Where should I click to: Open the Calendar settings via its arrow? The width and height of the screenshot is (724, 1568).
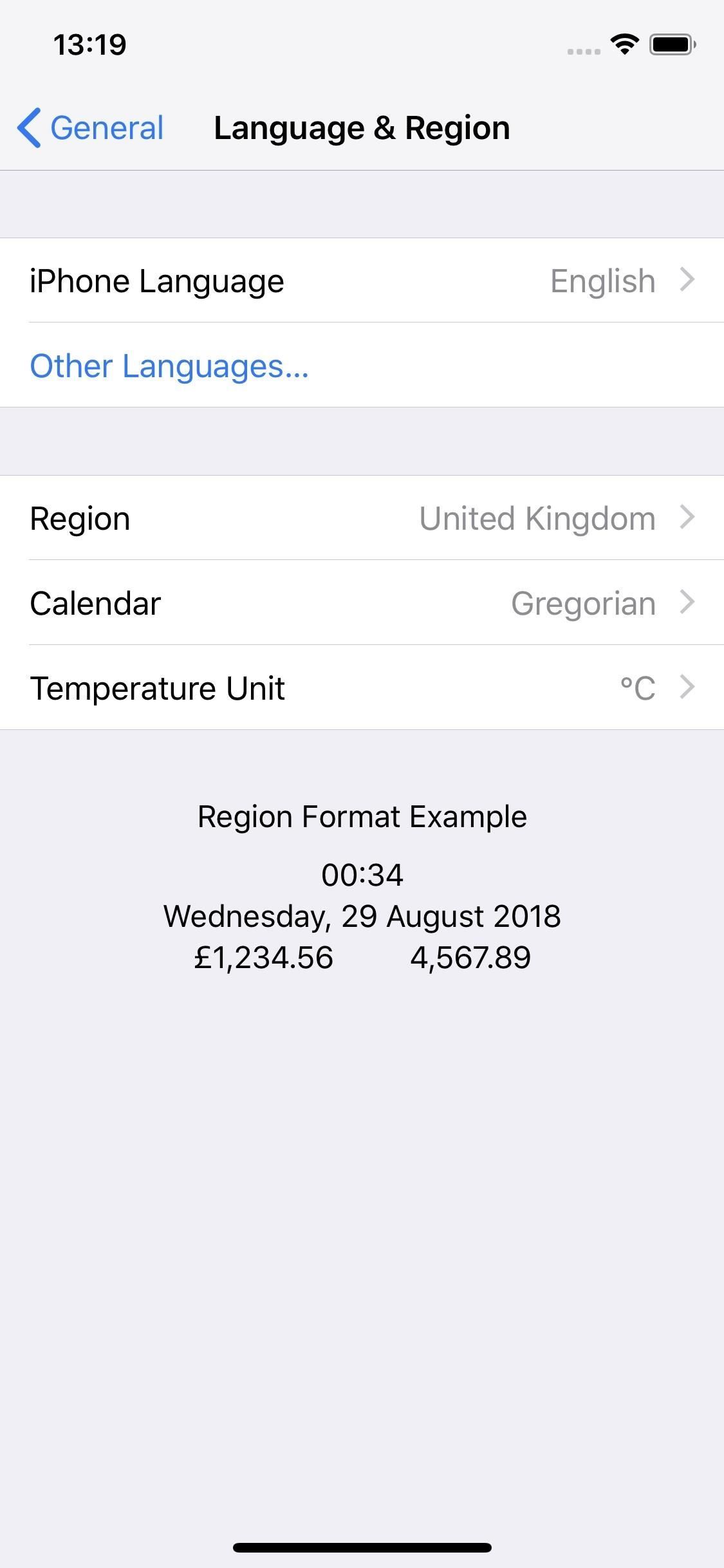[x=689, y=602]
